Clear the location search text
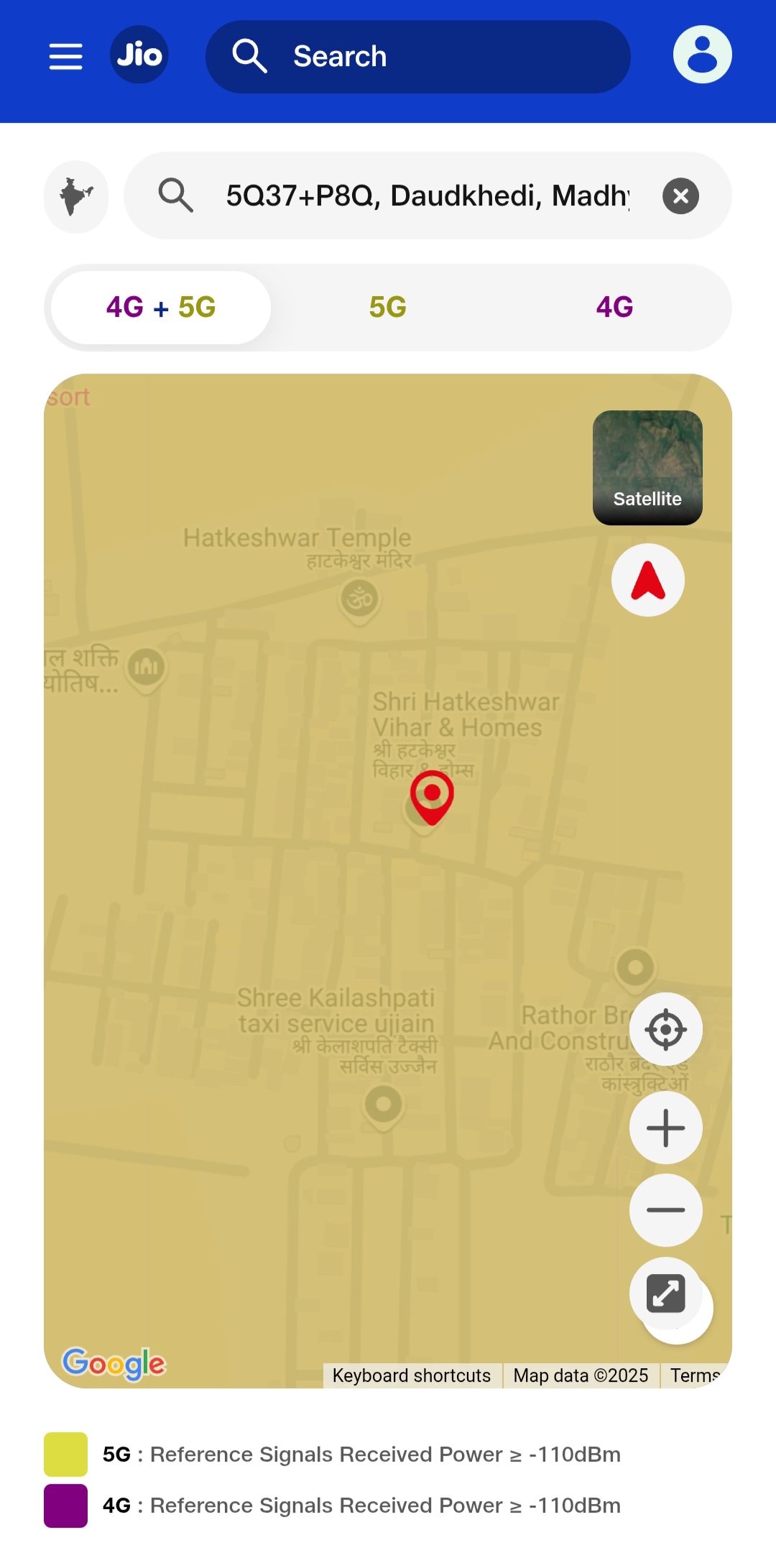 click(680, 195)
